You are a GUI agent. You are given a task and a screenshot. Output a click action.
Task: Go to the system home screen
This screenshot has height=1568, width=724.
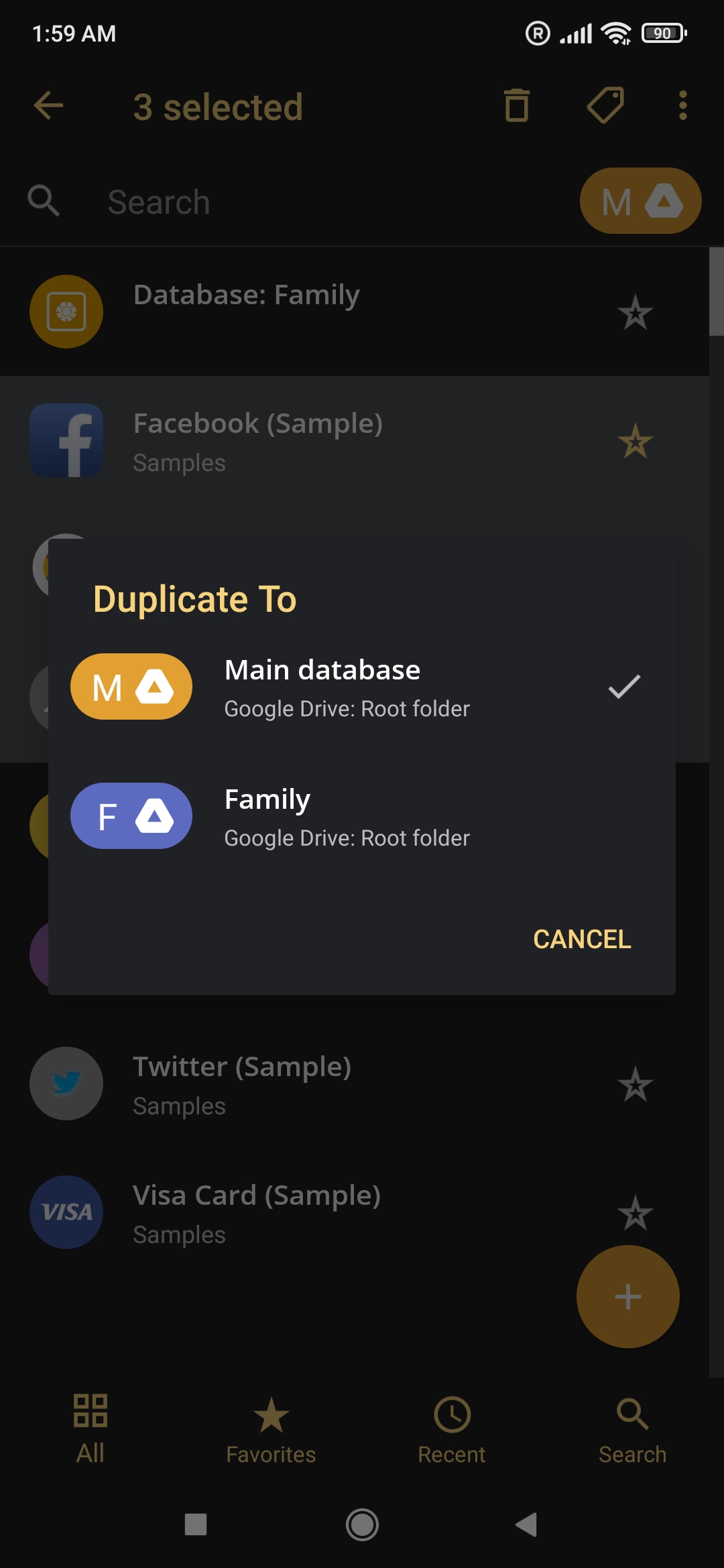[362, 1524]
